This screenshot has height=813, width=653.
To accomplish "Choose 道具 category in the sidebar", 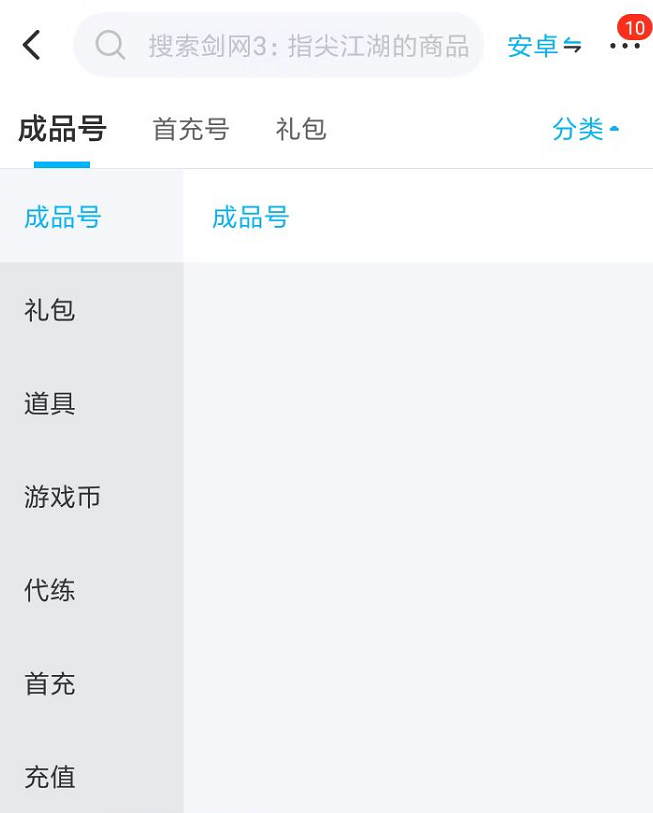I will coord(50,404).
